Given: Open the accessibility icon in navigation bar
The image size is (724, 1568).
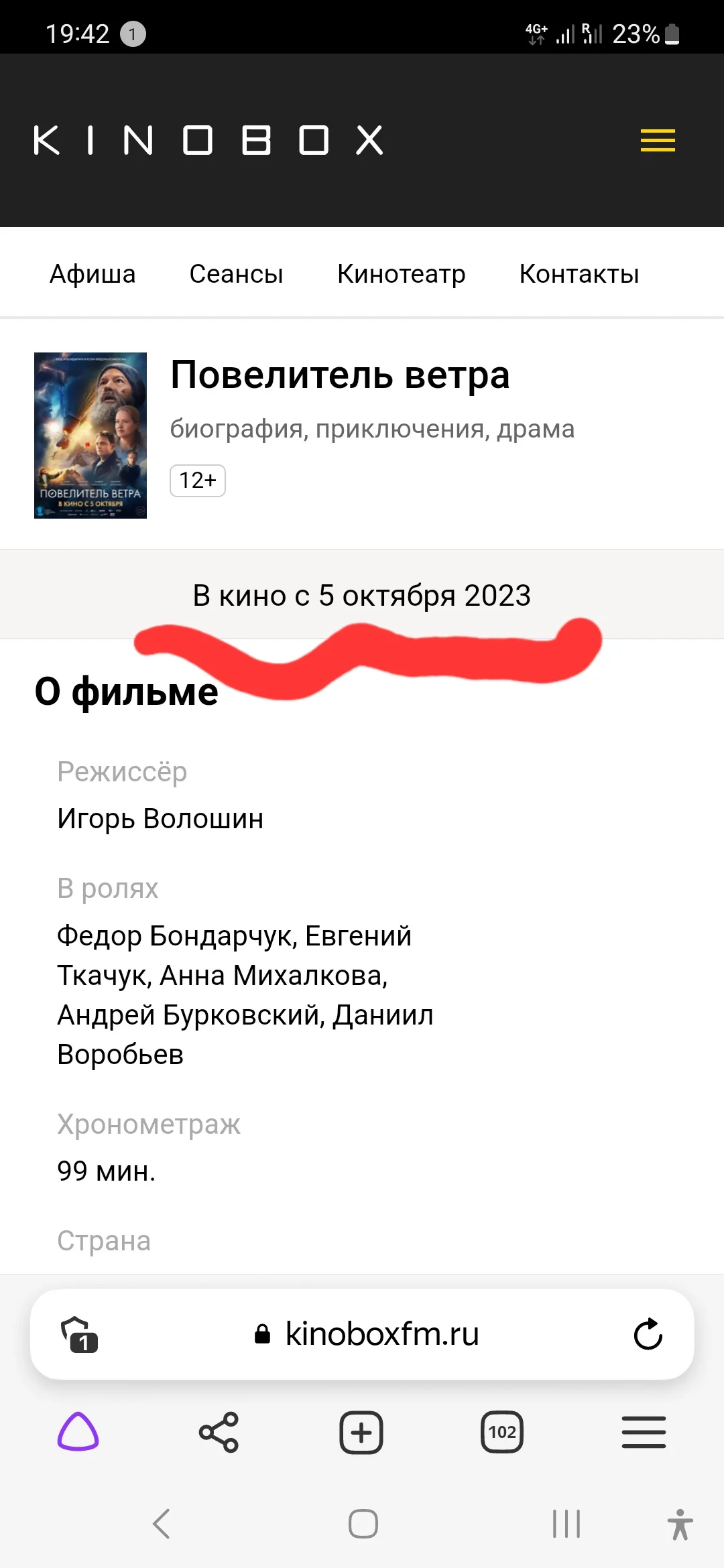Looking at the screenshot, I should pyautogui.click(x=679, y=1525).
